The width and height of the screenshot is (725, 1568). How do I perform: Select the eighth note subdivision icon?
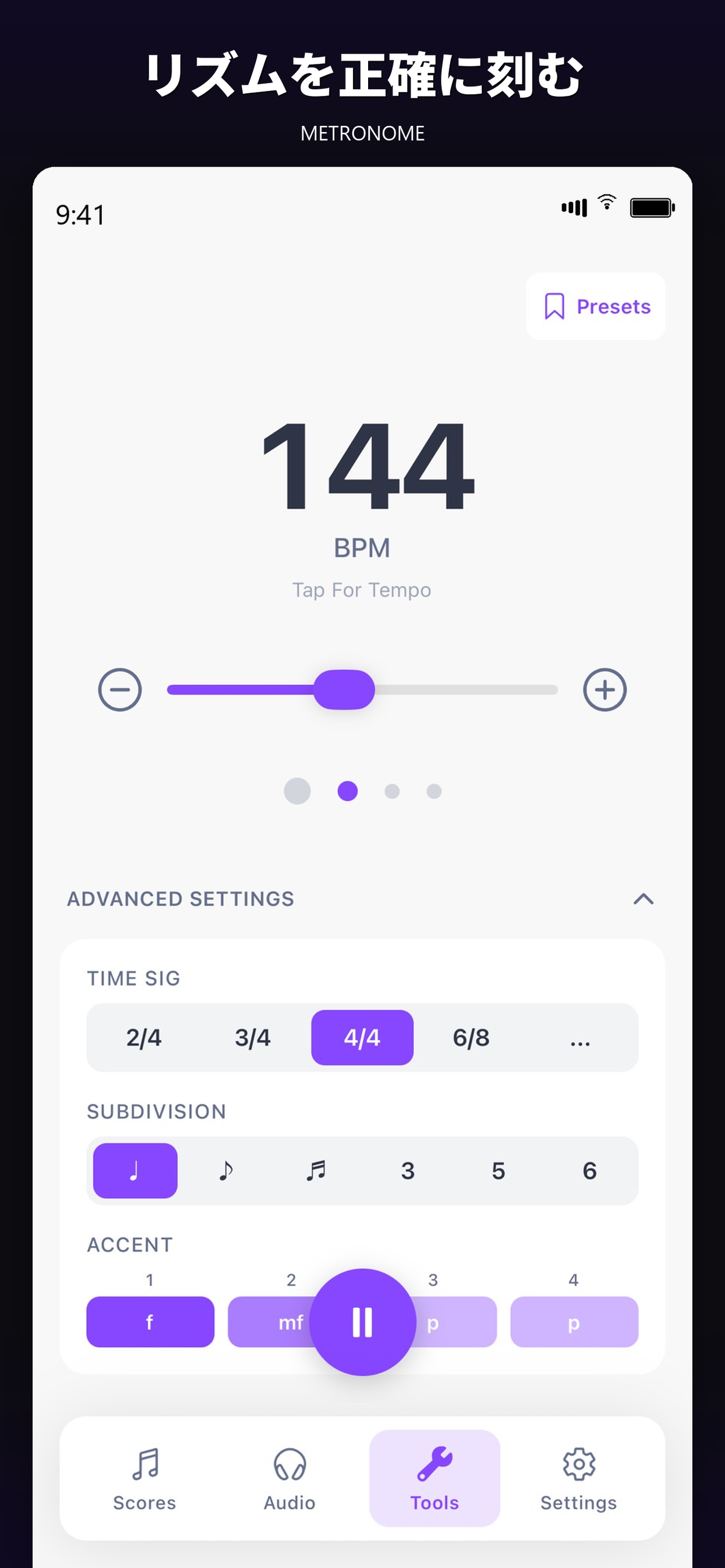226,1170
